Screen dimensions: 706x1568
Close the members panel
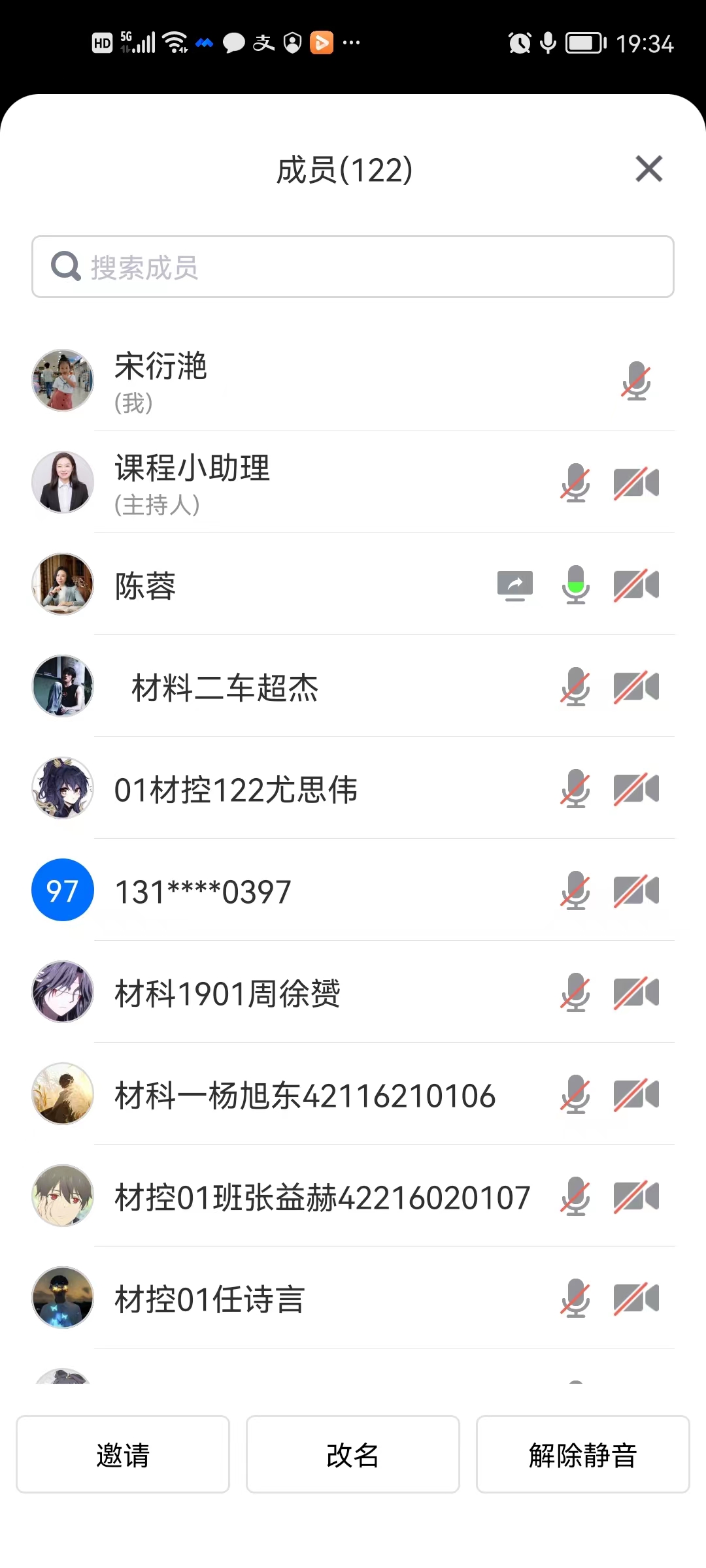648,169
